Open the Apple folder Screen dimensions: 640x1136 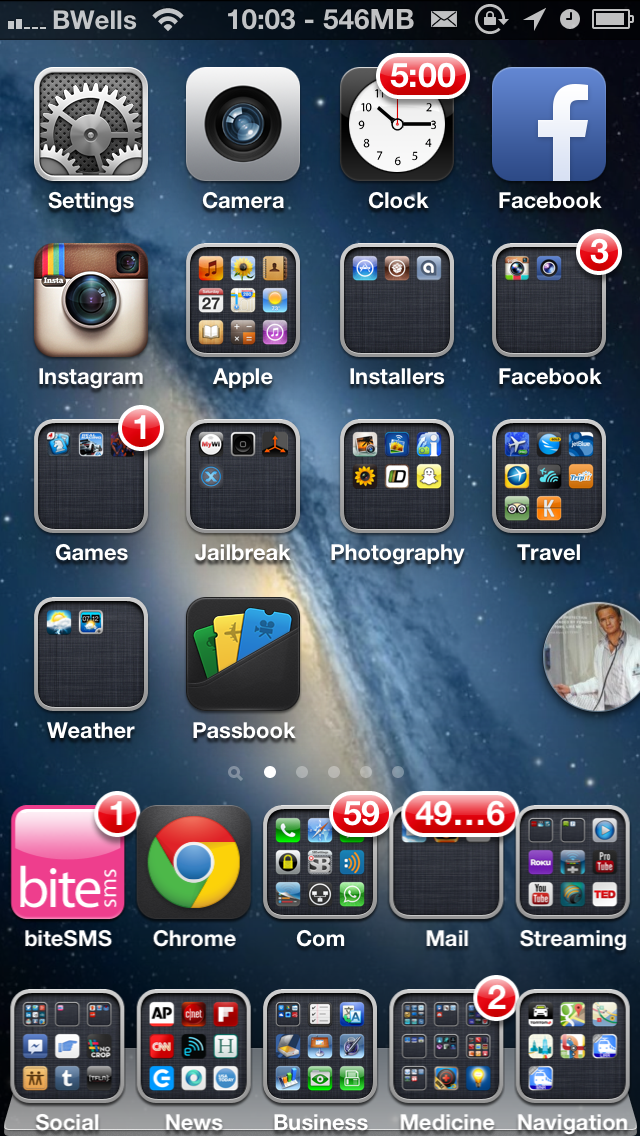point(243,301)
